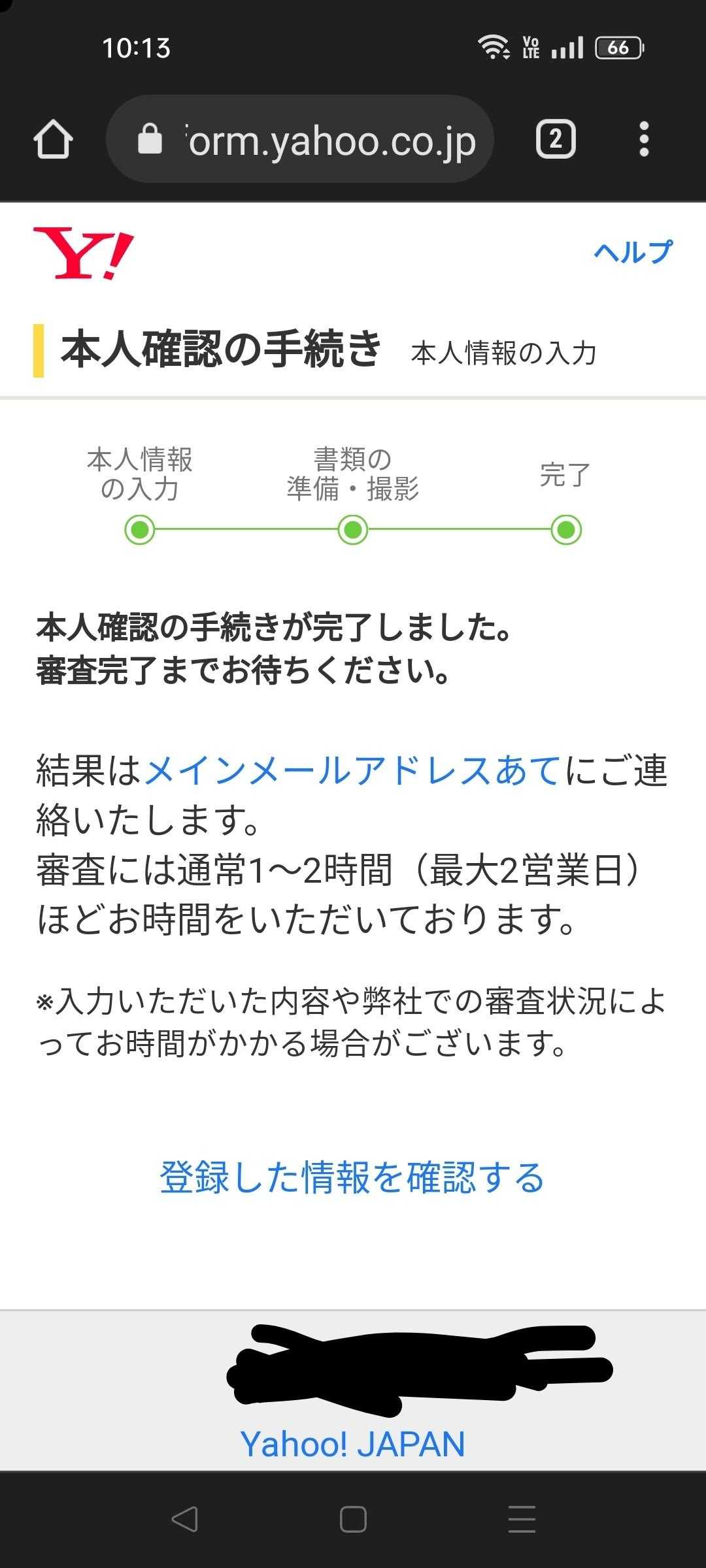Tap 登録した情報を確認する link
706x1568 pixels.
click(x=352, y=1178)
